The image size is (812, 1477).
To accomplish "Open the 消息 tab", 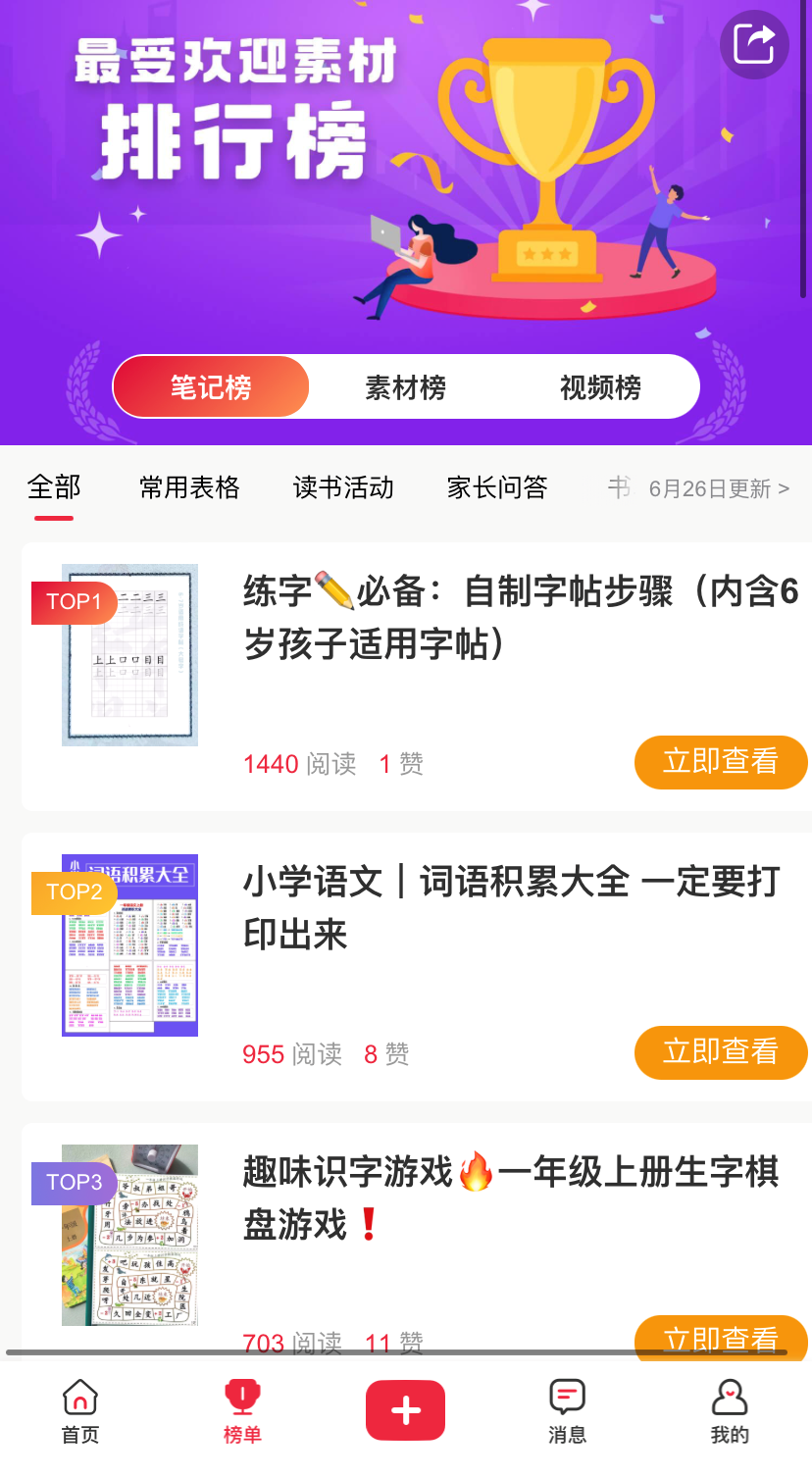I will 567,1412.
